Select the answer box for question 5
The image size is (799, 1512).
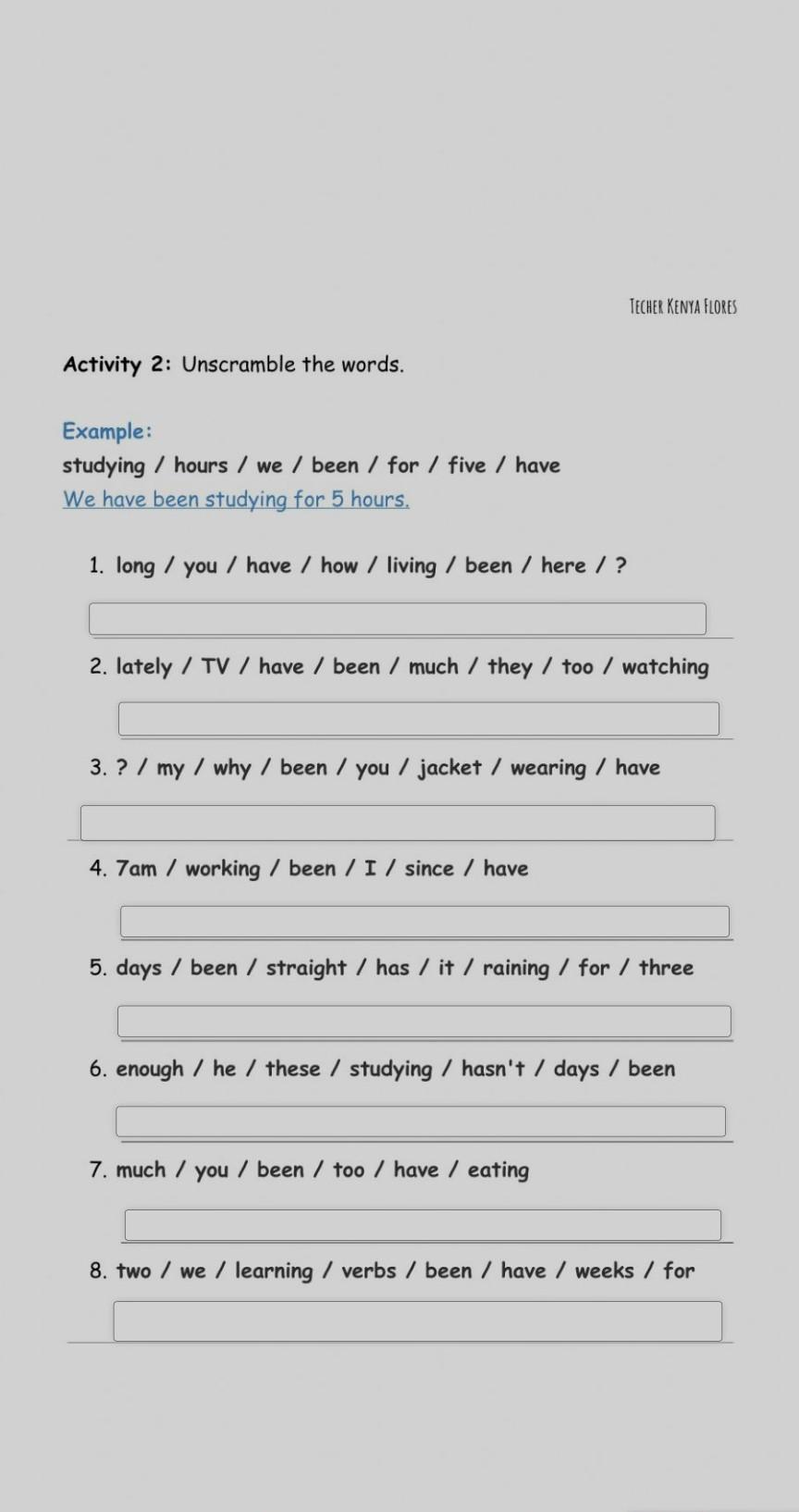tap(424, 1022)
